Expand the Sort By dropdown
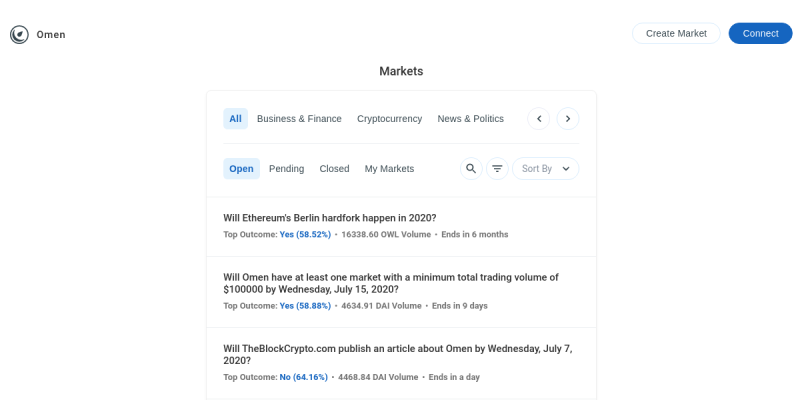The height and width of the screenshot is (400, 800). point(546,168)
